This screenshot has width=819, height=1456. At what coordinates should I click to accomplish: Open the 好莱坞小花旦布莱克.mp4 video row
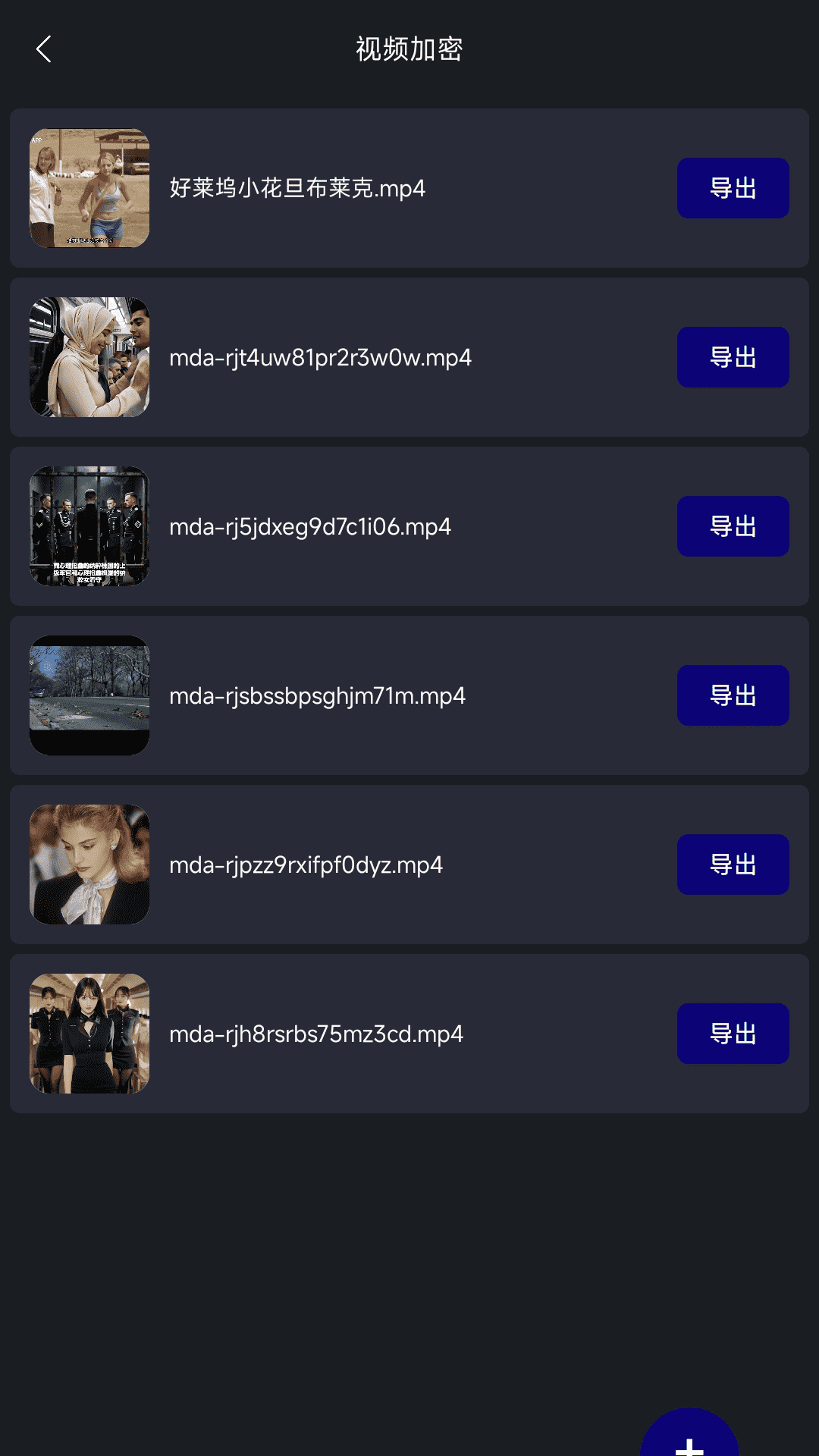click(x=297, y=188)
